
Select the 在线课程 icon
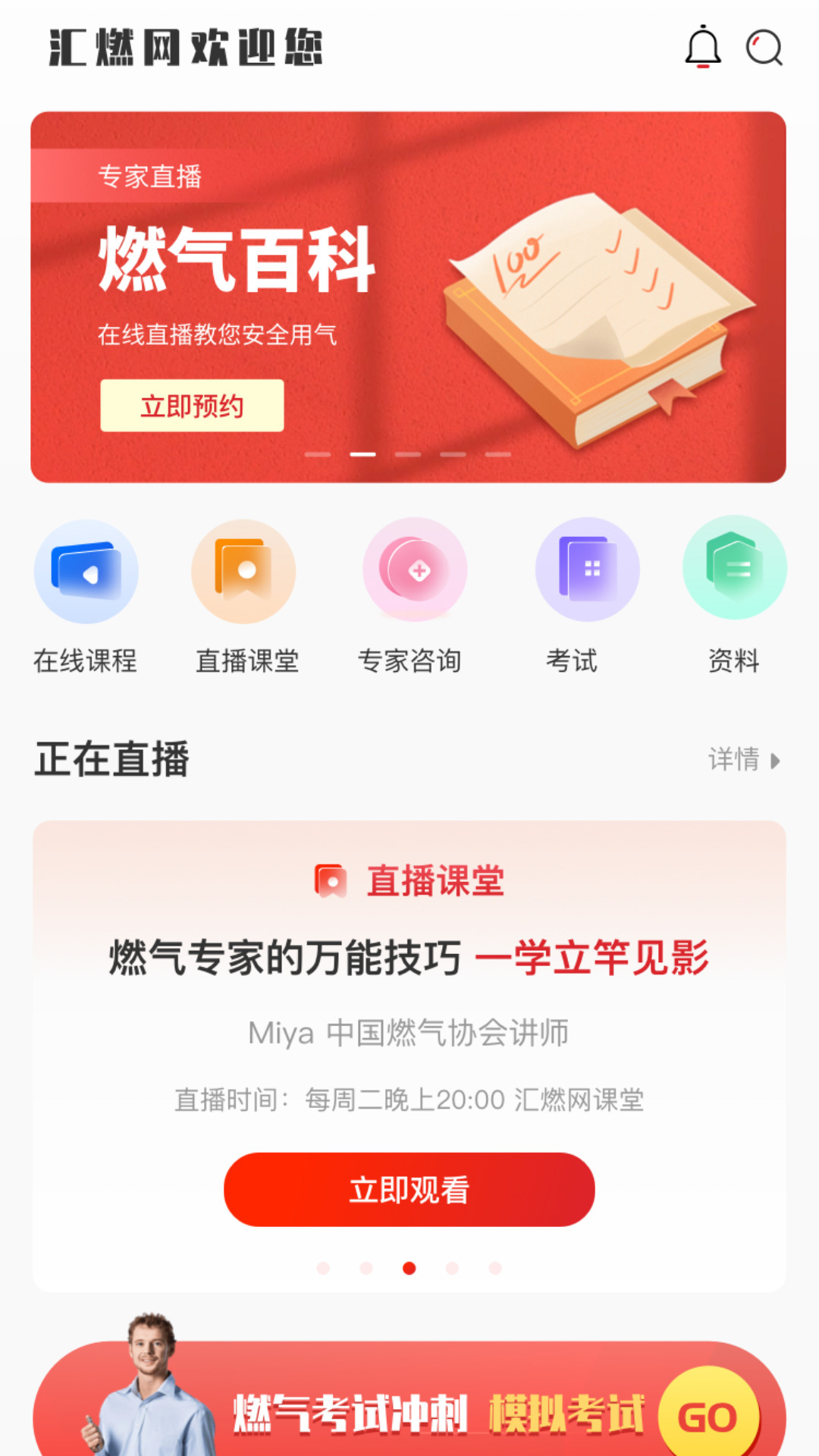[x=86, y=573]
